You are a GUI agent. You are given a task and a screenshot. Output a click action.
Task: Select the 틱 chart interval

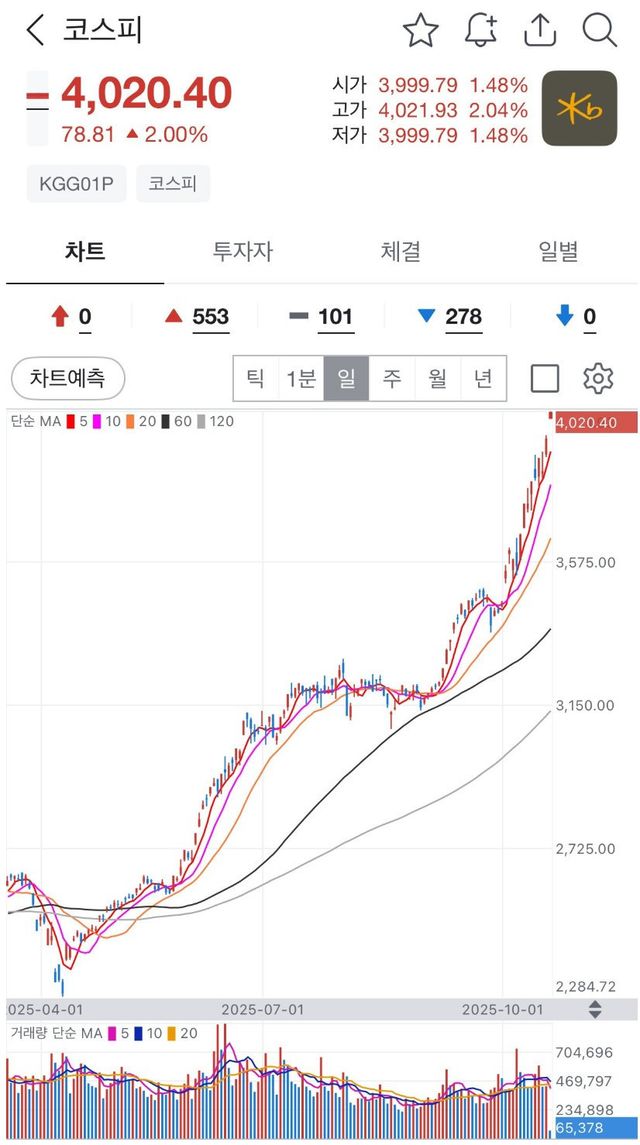tap(256, 378)
